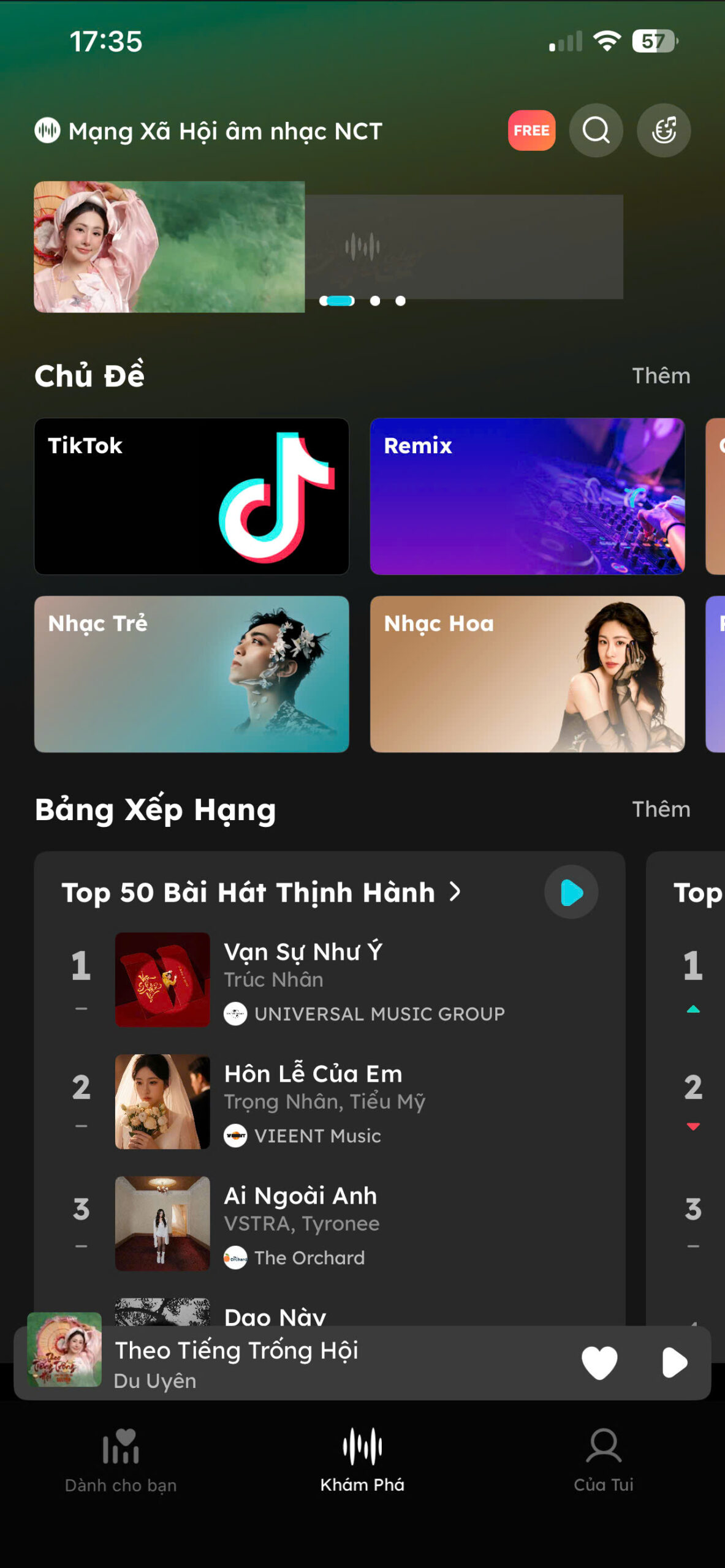Viewport: 725px width, 1568px height.
Task: Tap the FREE badge button
Action: click(531, 130)
